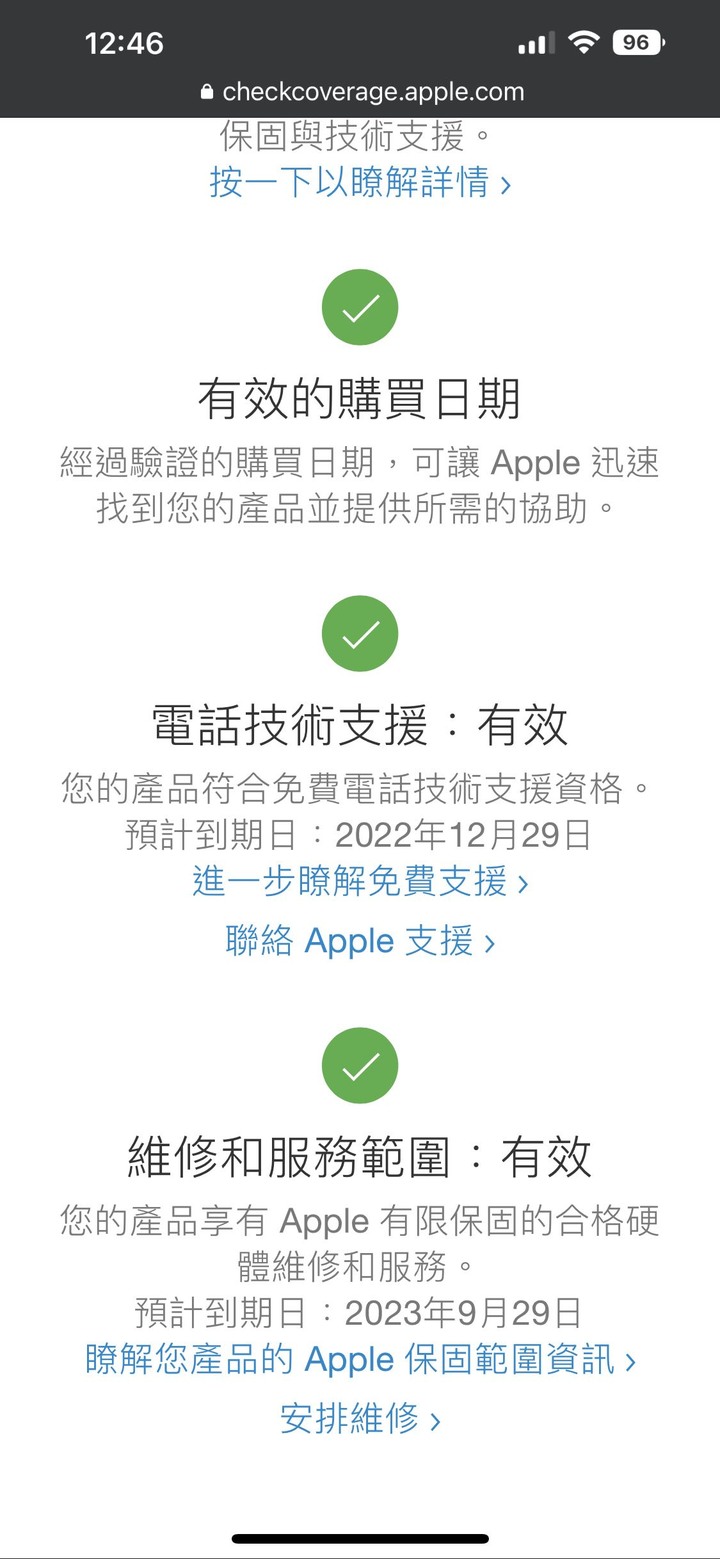Open the 按一下以瞭解詳情 link
Image resolution: width=720 pixels, height=1559 pixels.
[x=360, y=183]
